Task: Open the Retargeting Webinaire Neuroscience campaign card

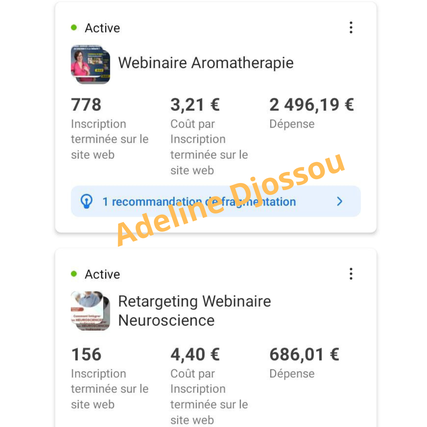Action: 216,337
